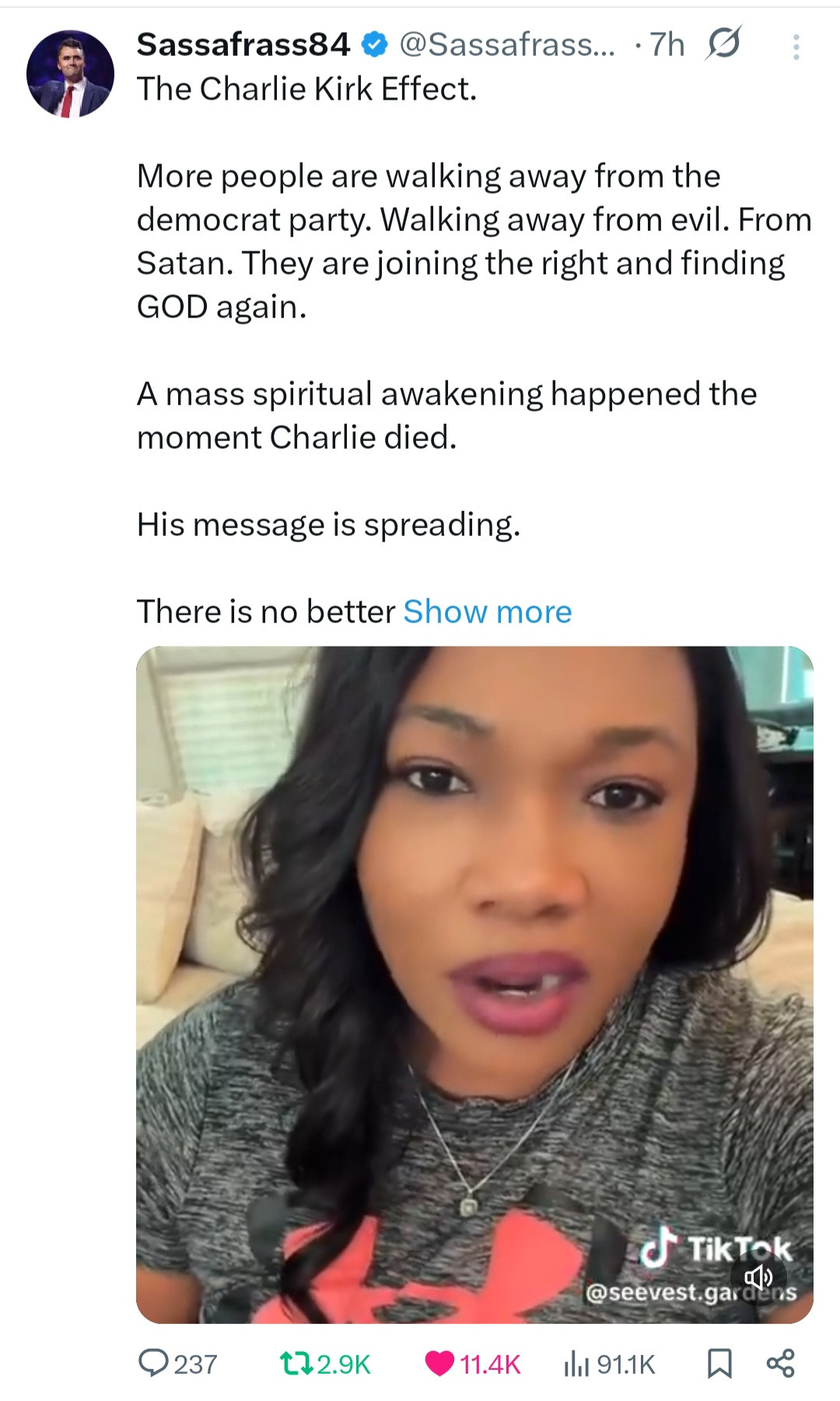
Task: Share this post
Action: click(780, 1364)
